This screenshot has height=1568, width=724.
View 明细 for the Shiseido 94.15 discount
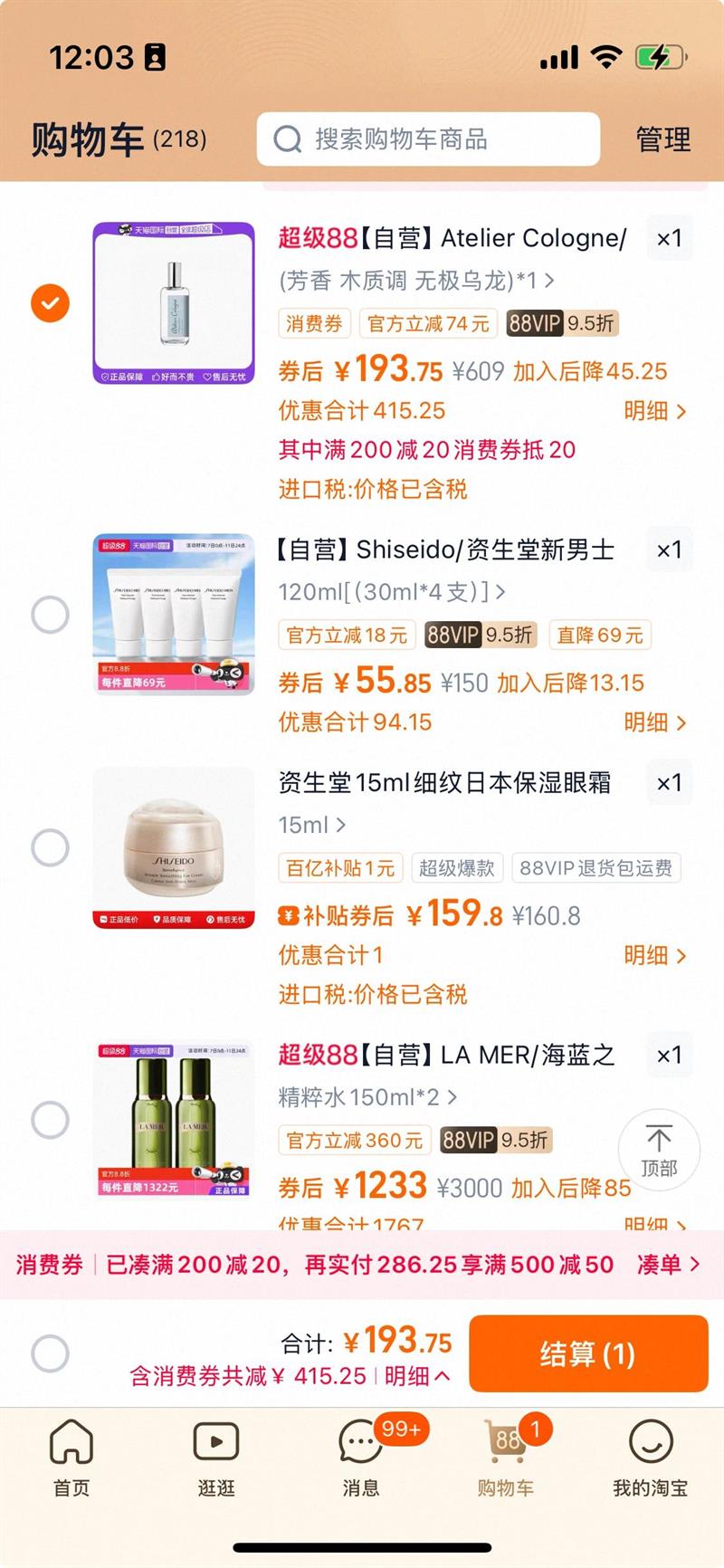coord(655,722)
